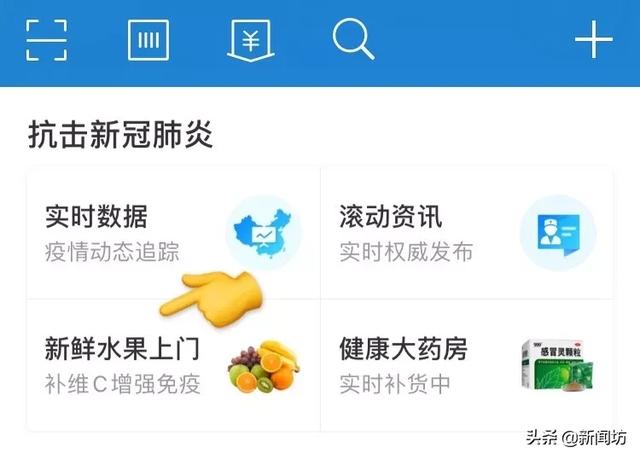Open the 滚动资讯 card
This screenshot has height=459, width=640.
[466, 232]
